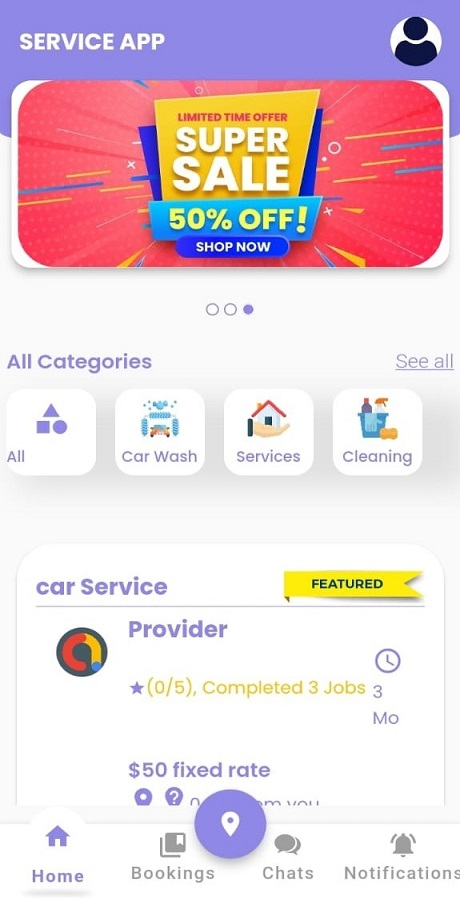
Task: Select the All category
Action: 51,432
